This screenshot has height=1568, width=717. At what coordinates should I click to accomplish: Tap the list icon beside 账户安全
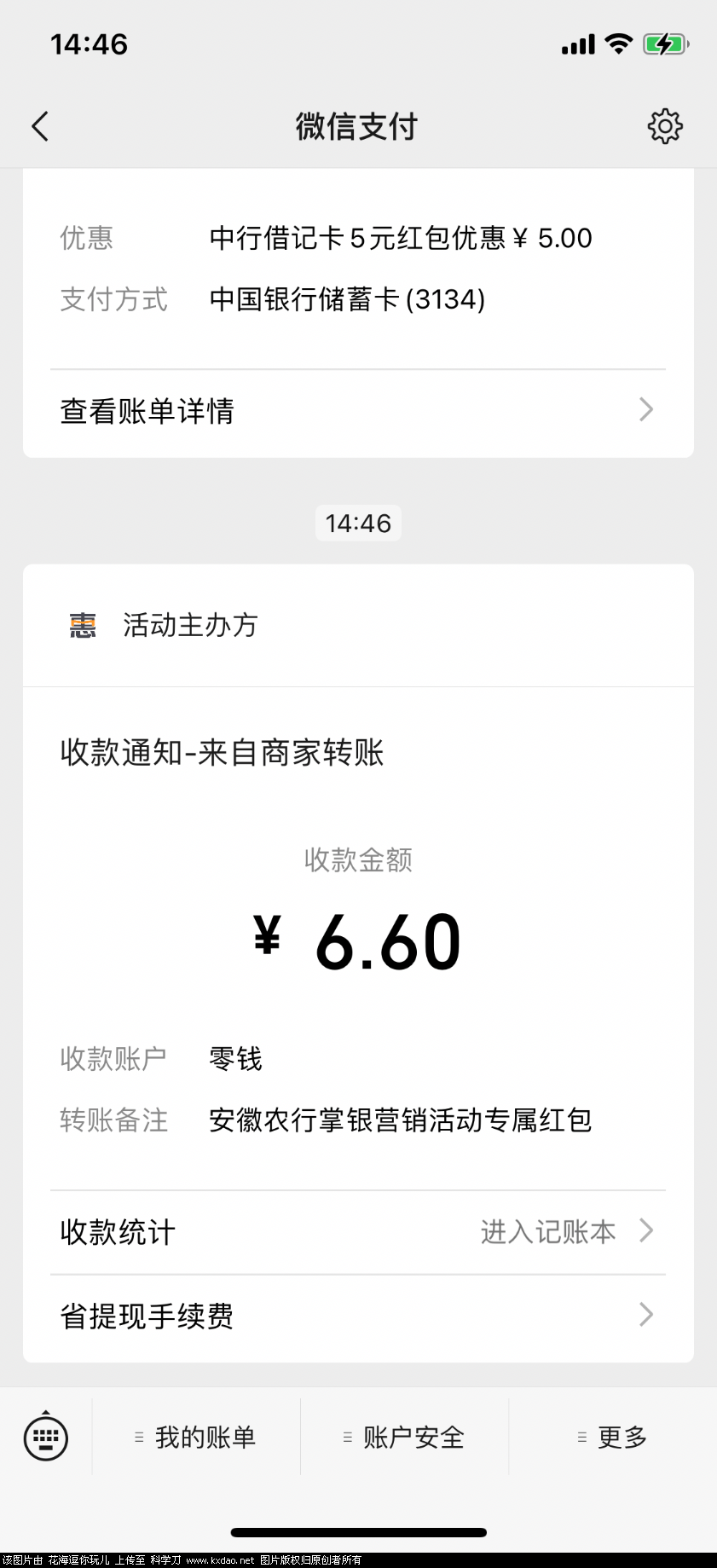pos(346,1437)
